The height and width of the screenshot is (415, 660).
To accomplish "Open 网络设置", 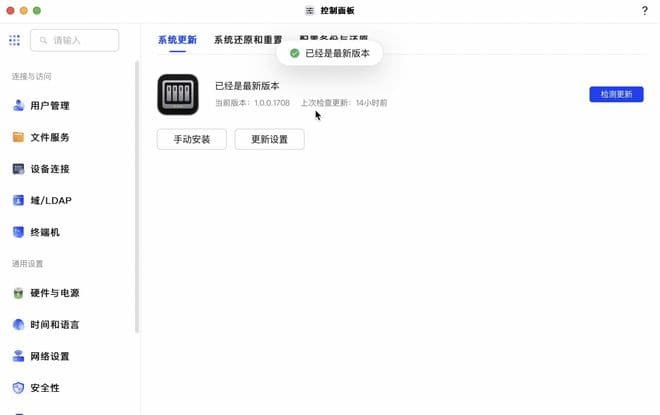I will pos(49,356).
